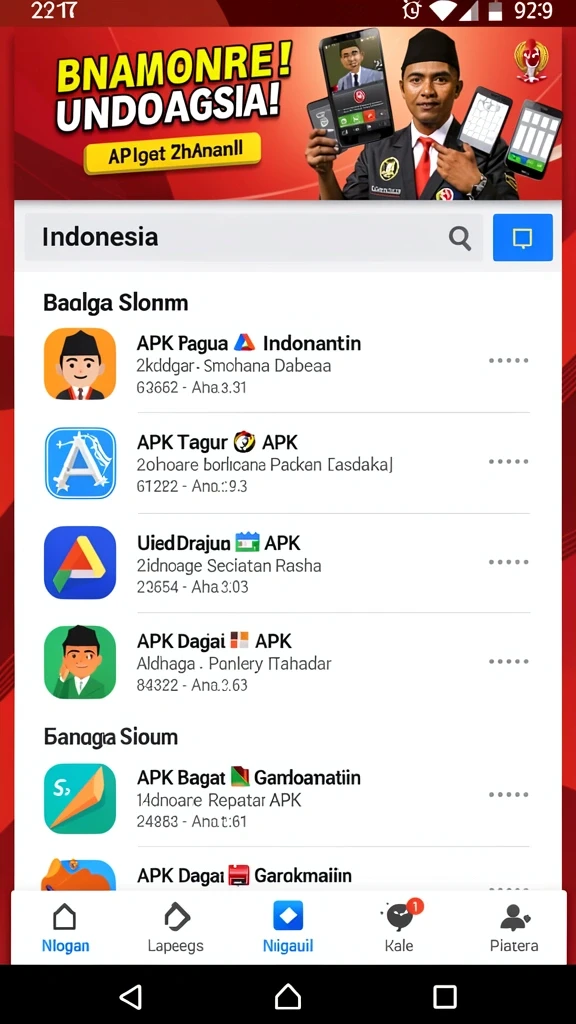This screenshot has width=576, height=1024.
Task: Open the UiedDrajun APK row
Action: (x=287, y=563)
